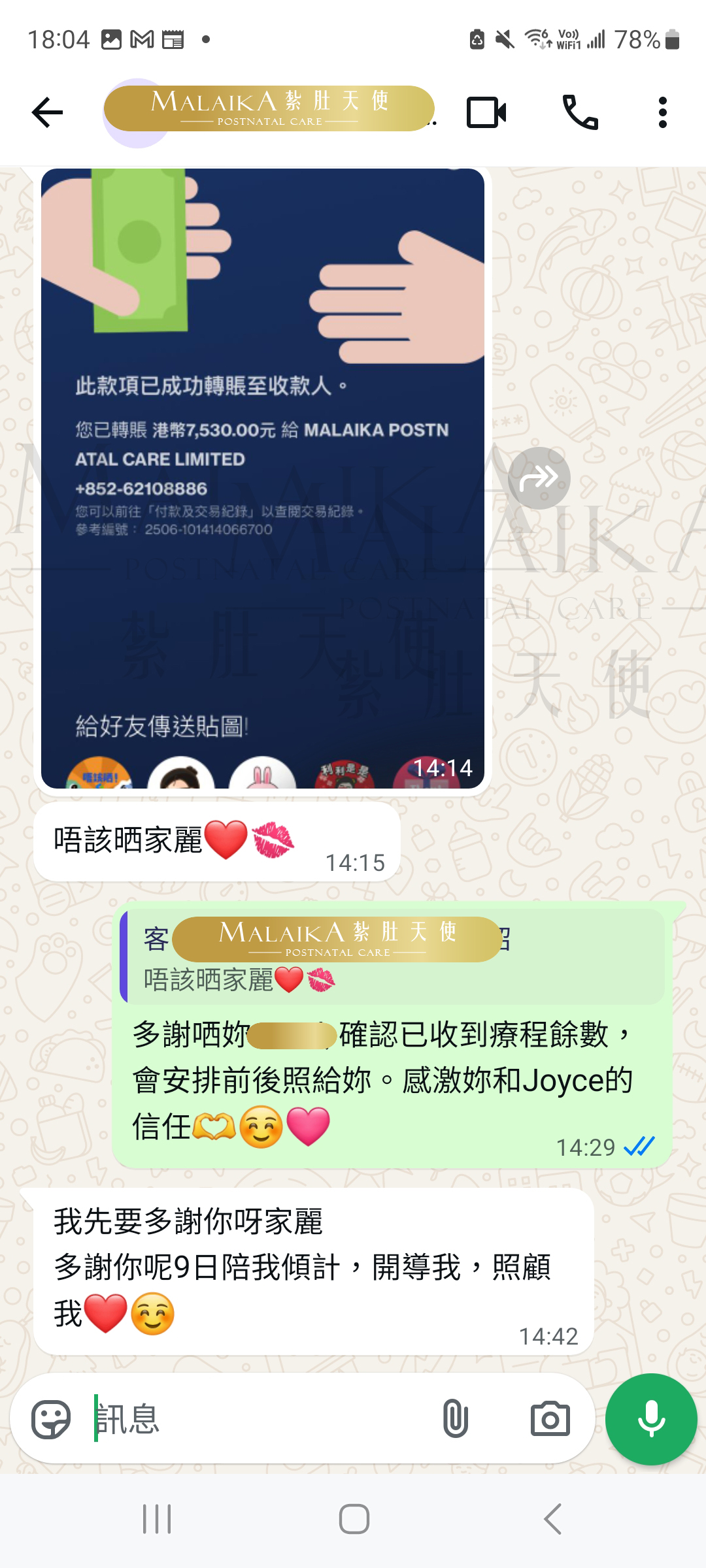The height and width of the screenshot is (1568, 706).
Task: Attach a file with the paperclip
Action: pyautogui.click(x=455, y=1419)
